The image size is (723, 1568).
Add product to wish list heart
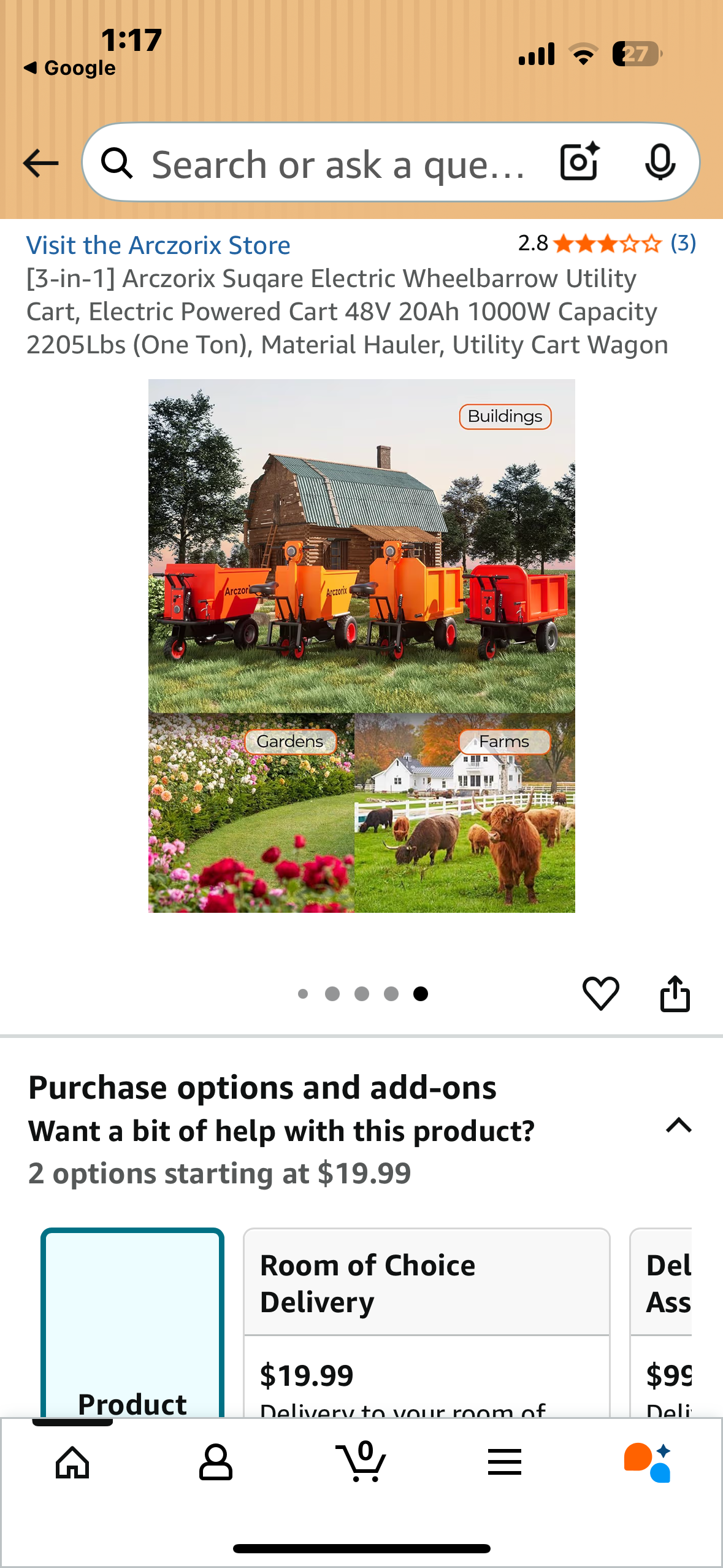(x=600, y=993)
